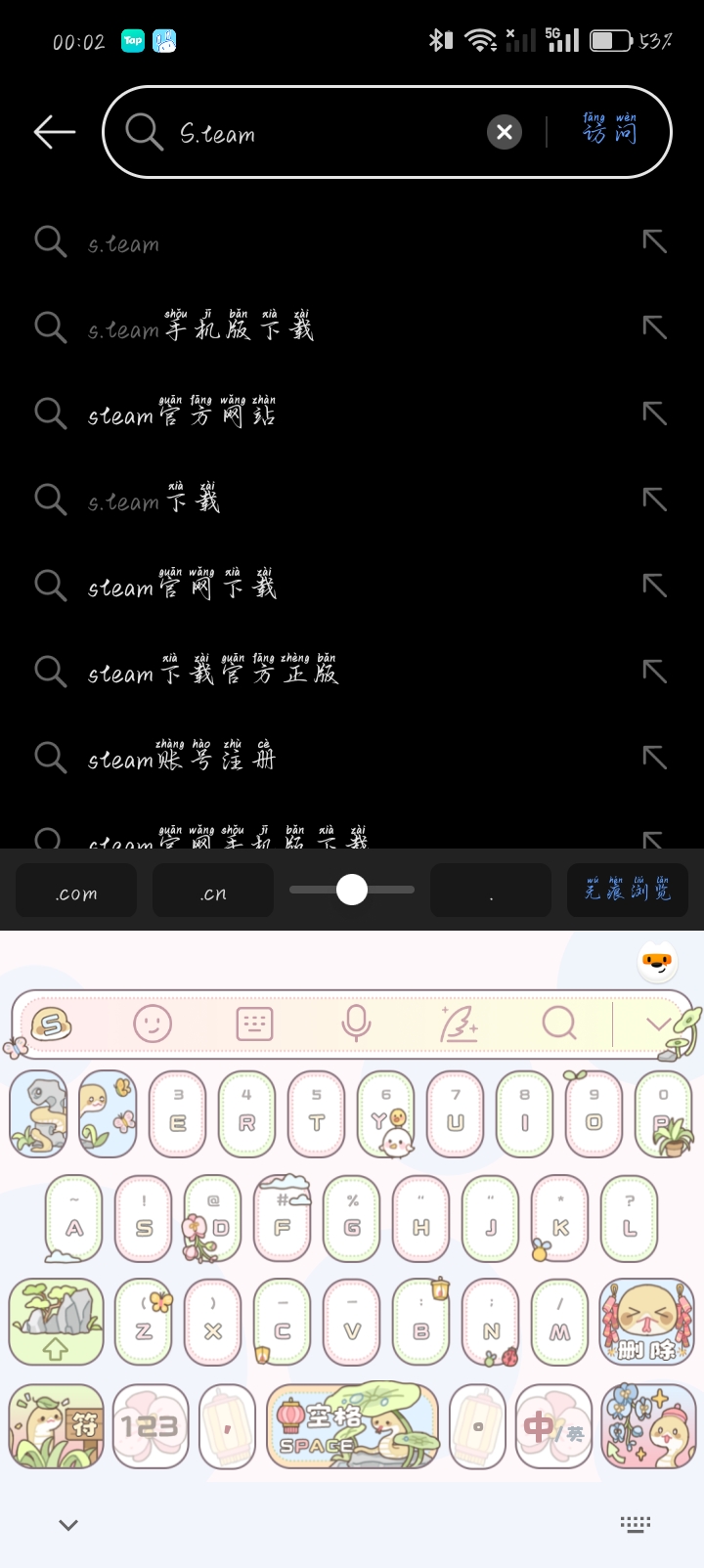Image resolution: width=704 pixels, height=1568 pixels.
Task: Select the steam官方网站 suggestion
Action: [x=182, y=414]
